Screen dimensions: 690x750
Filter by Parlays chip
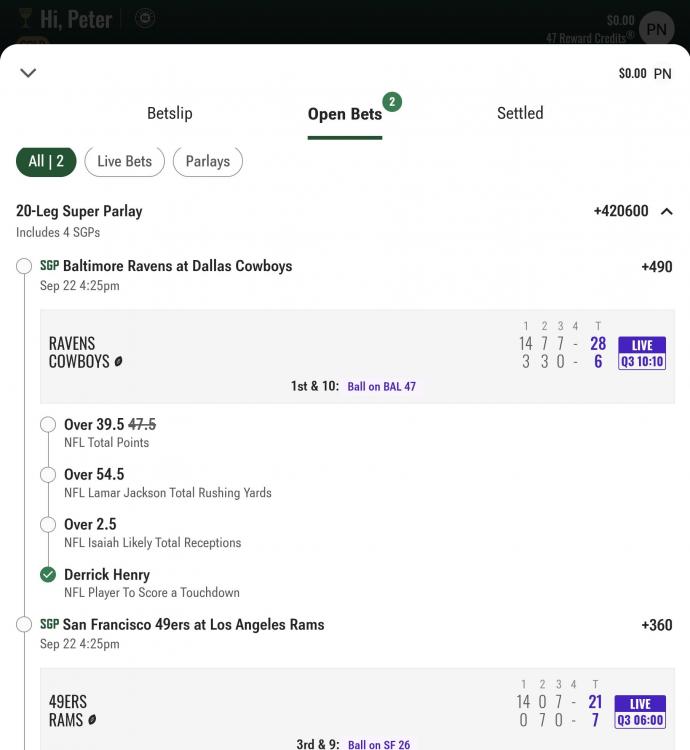click(x=207, y=161)
